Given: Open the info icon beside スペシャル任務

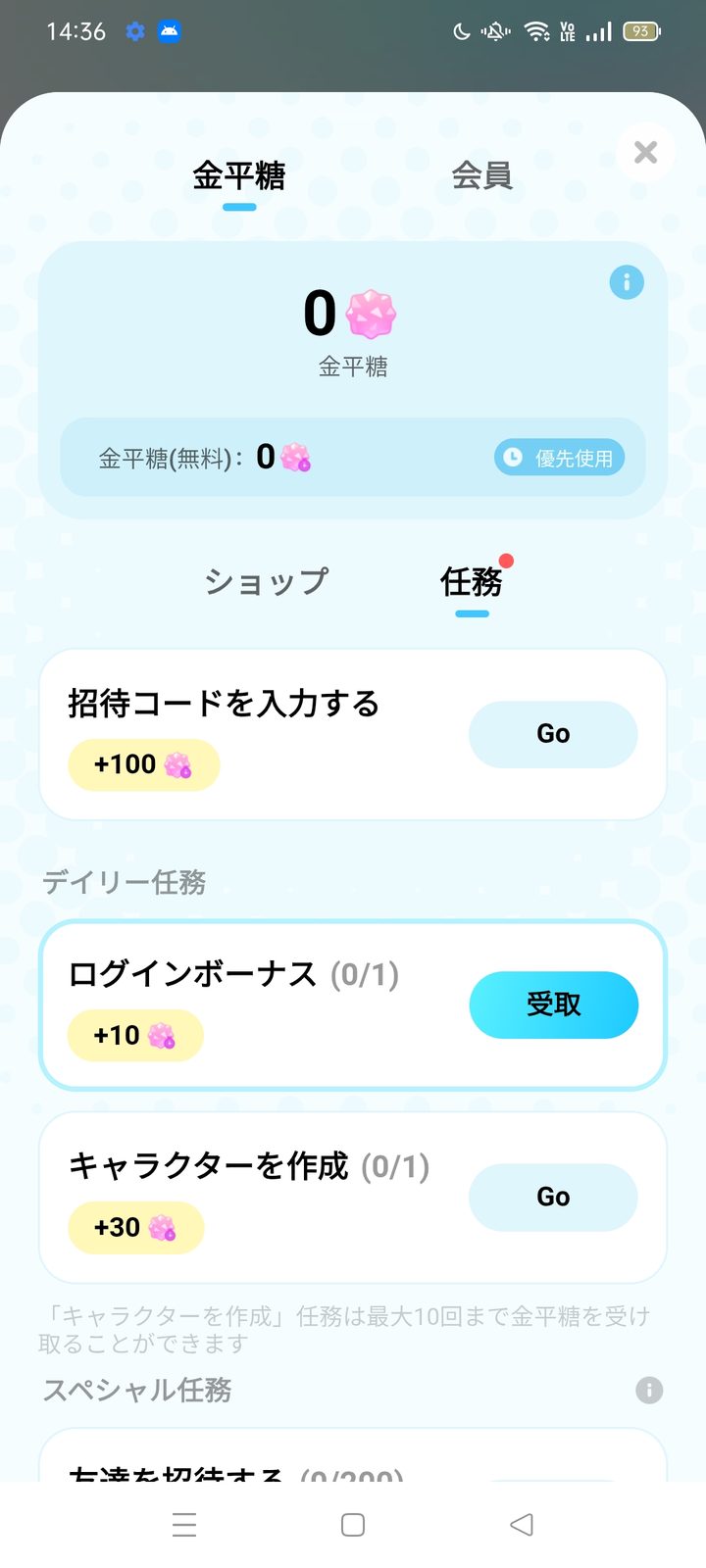Looking at the screenshot, I should (649, 1390).
